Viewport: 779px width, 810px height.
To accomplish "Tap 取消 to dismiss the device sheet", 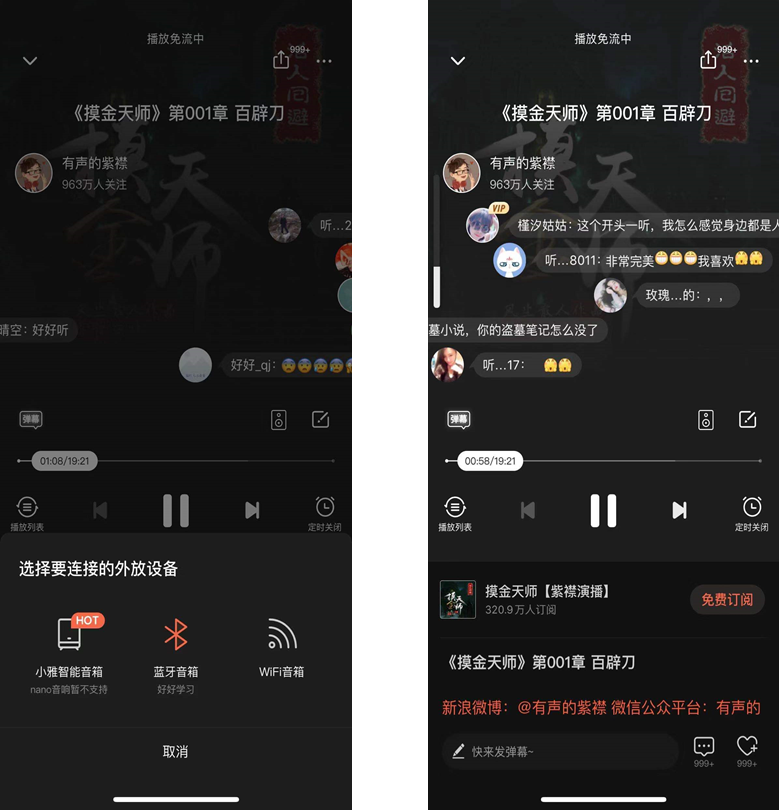I will [175, 751].
